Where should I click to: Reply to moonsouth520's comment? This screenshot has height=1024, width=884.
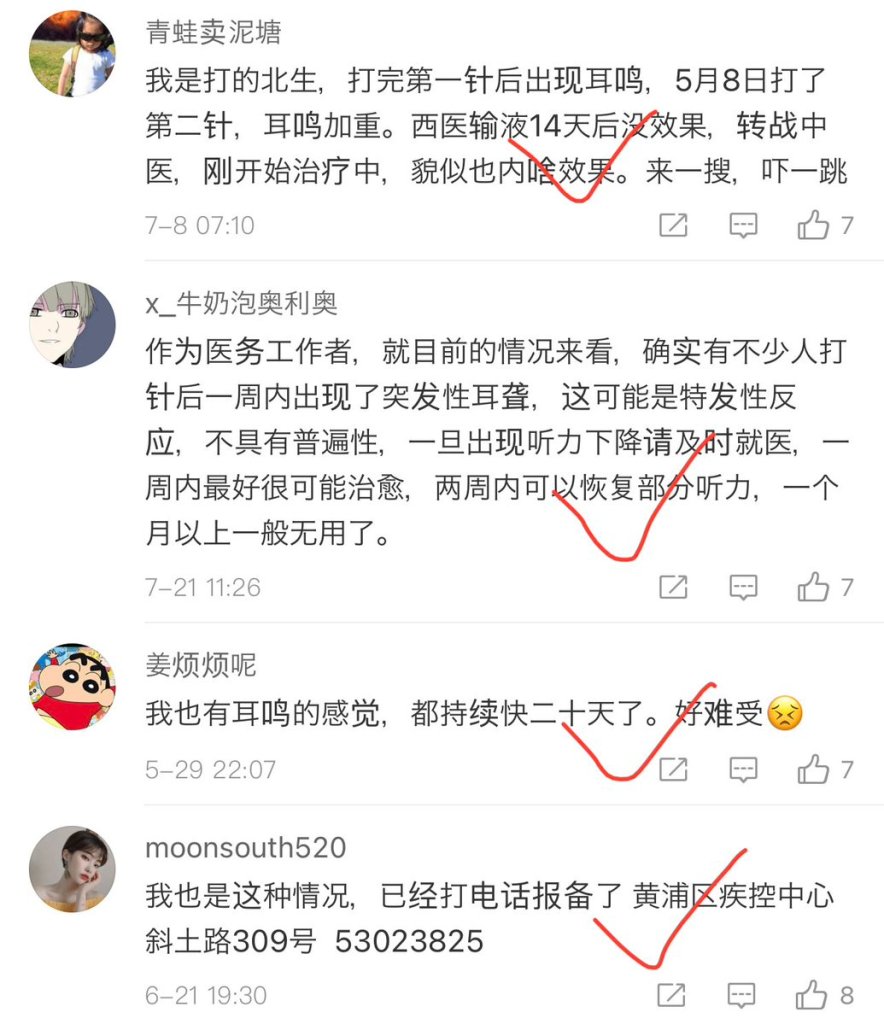pyautogui.click(x=743, y=996)
